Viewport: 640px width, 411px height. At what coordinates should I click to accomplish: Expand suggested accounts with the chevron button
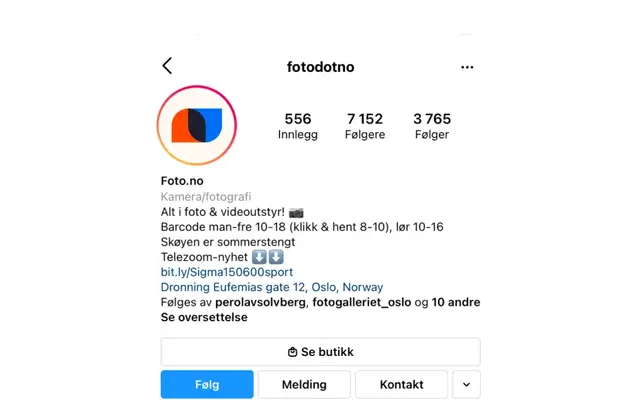click(x=466, y=384)
